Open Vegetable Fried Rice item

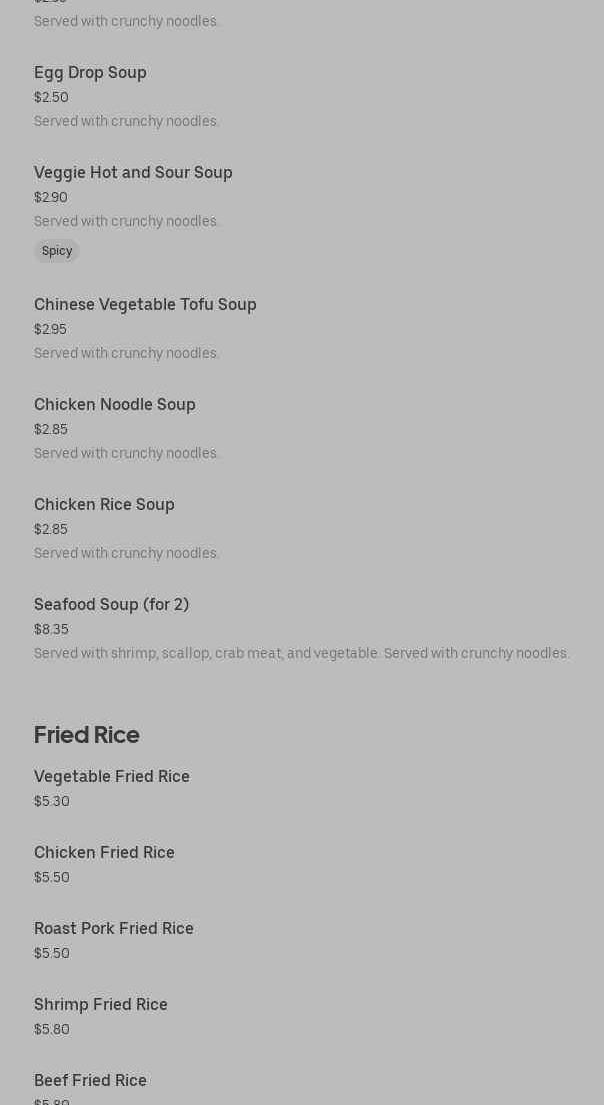tap(112, 777)
